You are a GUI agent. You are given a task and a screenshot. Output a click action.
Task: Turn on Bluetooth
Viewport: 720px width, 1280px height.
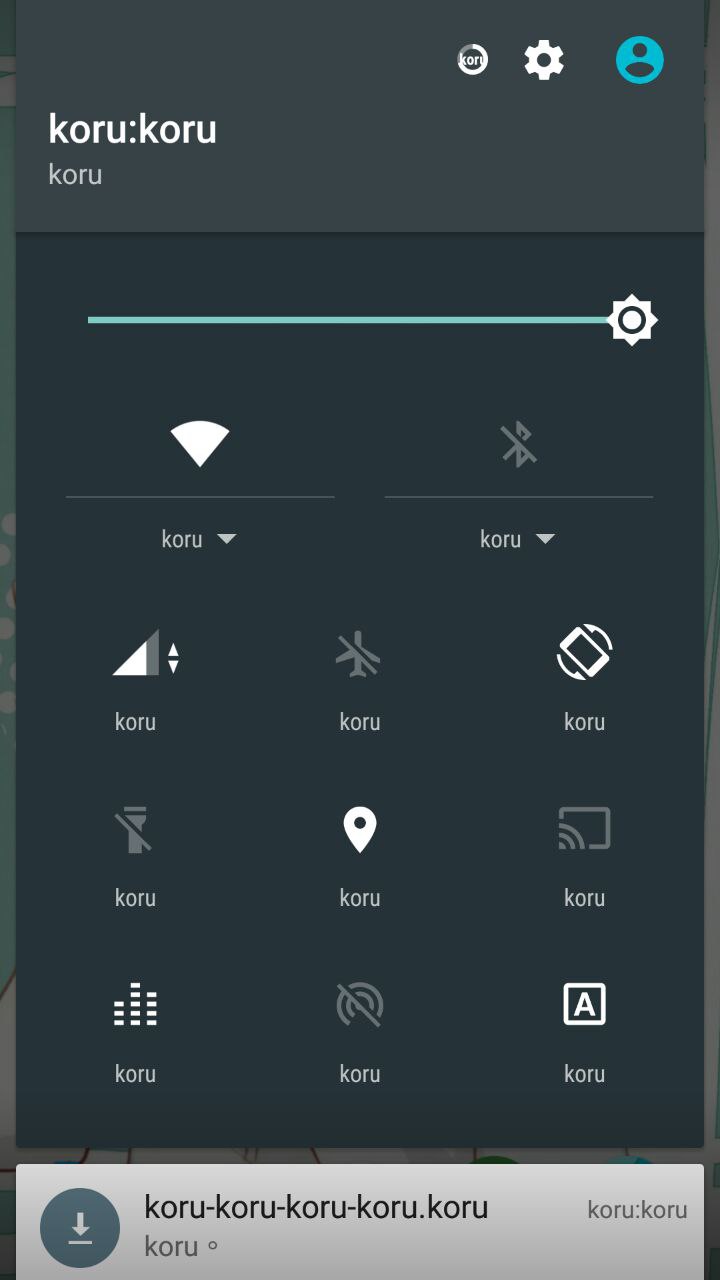click(x=518, y=444)
